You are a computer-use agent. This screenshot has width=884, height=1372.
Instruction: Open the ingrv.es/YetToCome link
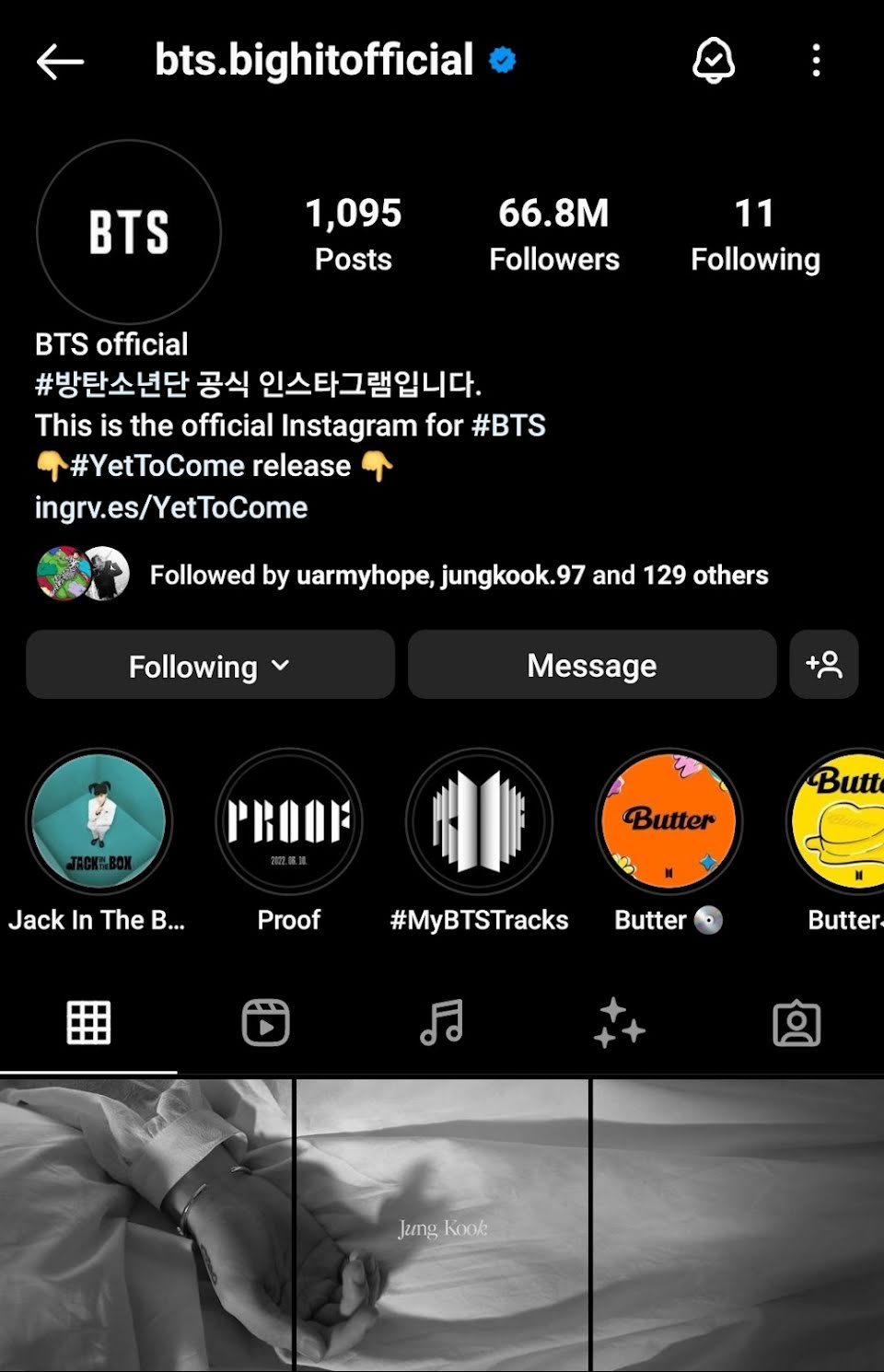(171, 507)
